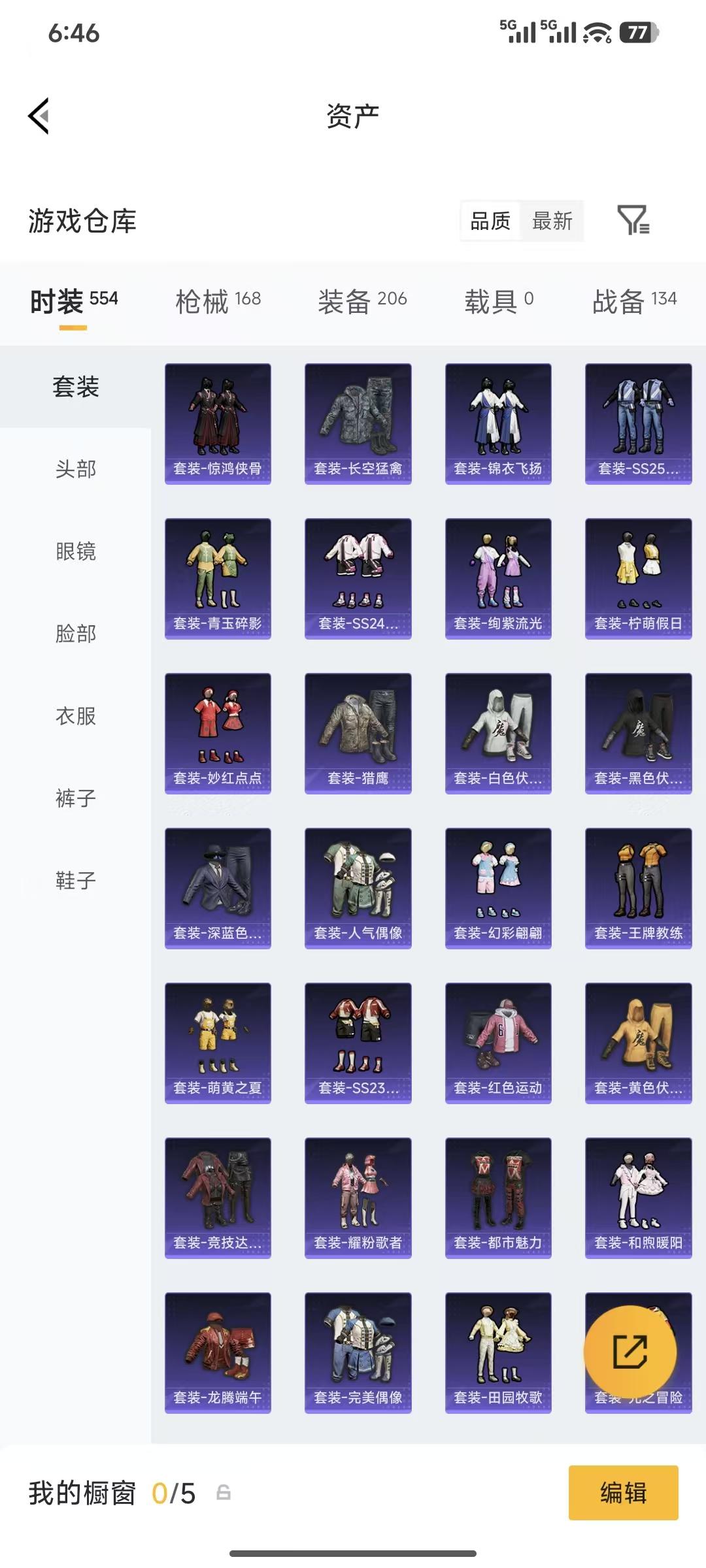Screen dimensions: 706x1568
Task: Open the filter icon next to 最新
Action: tap(633, 220)
